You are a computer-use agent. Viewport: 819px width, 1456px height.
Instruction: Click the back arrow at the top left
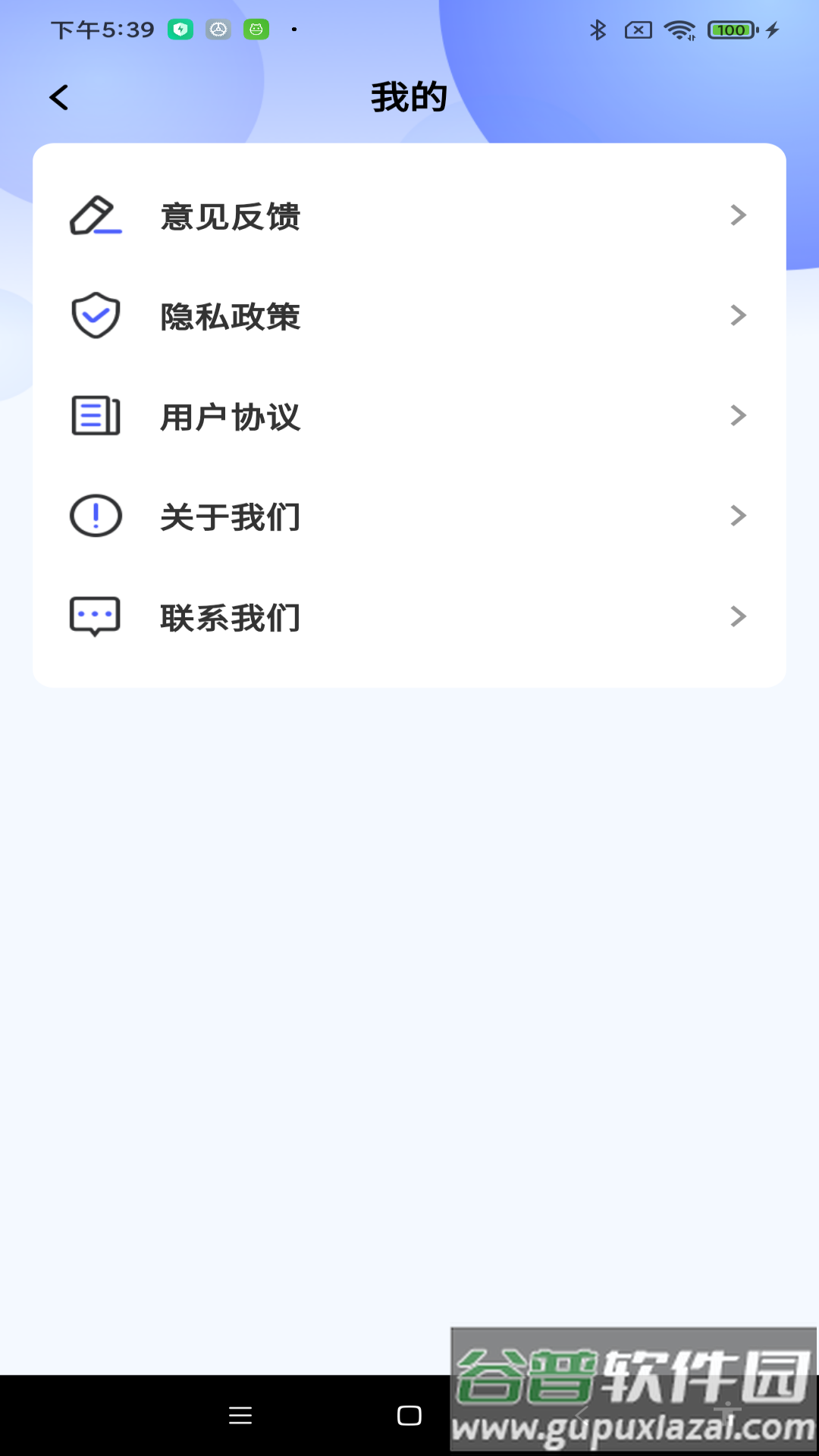pos(58,97)
